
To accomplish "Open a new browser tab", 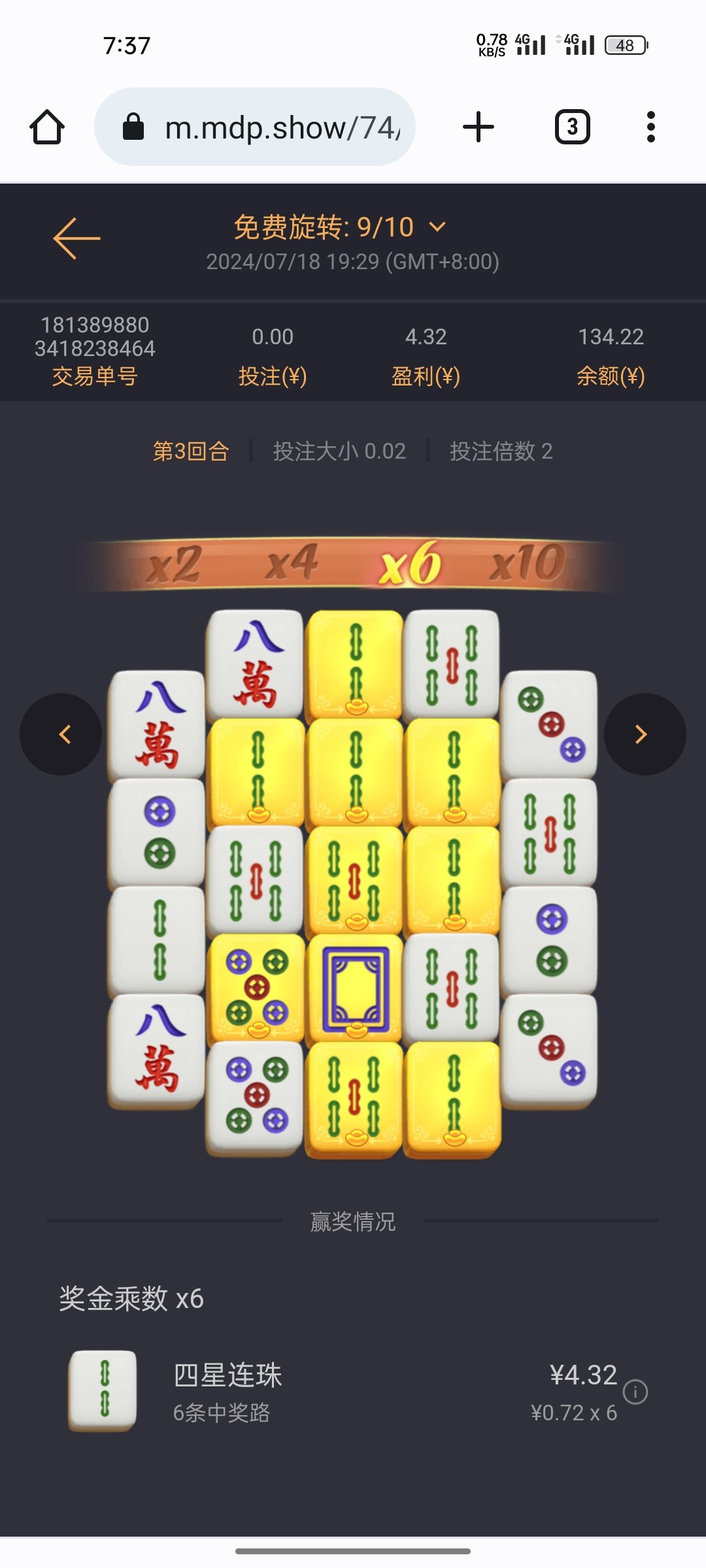I will pos(479,127).
